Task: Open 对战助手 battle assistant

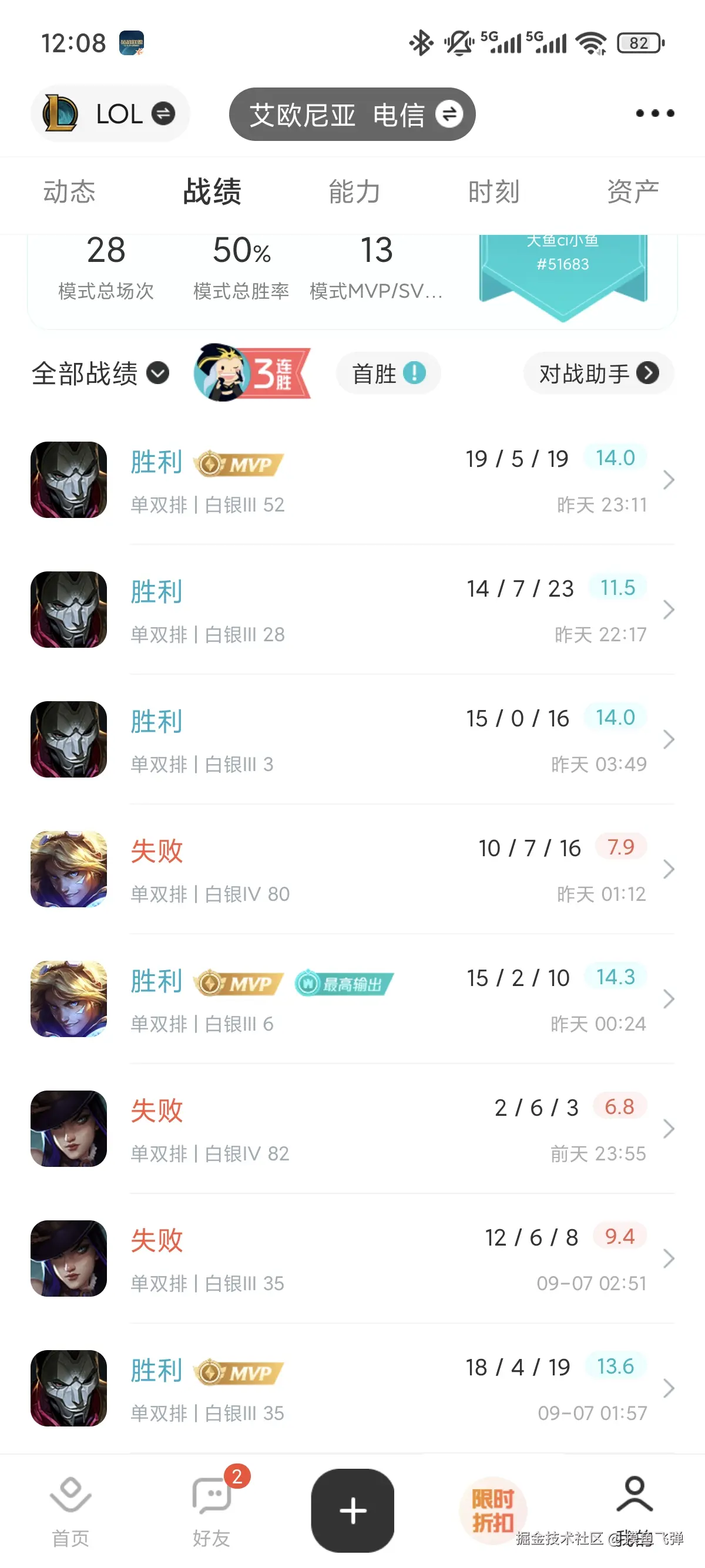Action: [x=598, y=373]
